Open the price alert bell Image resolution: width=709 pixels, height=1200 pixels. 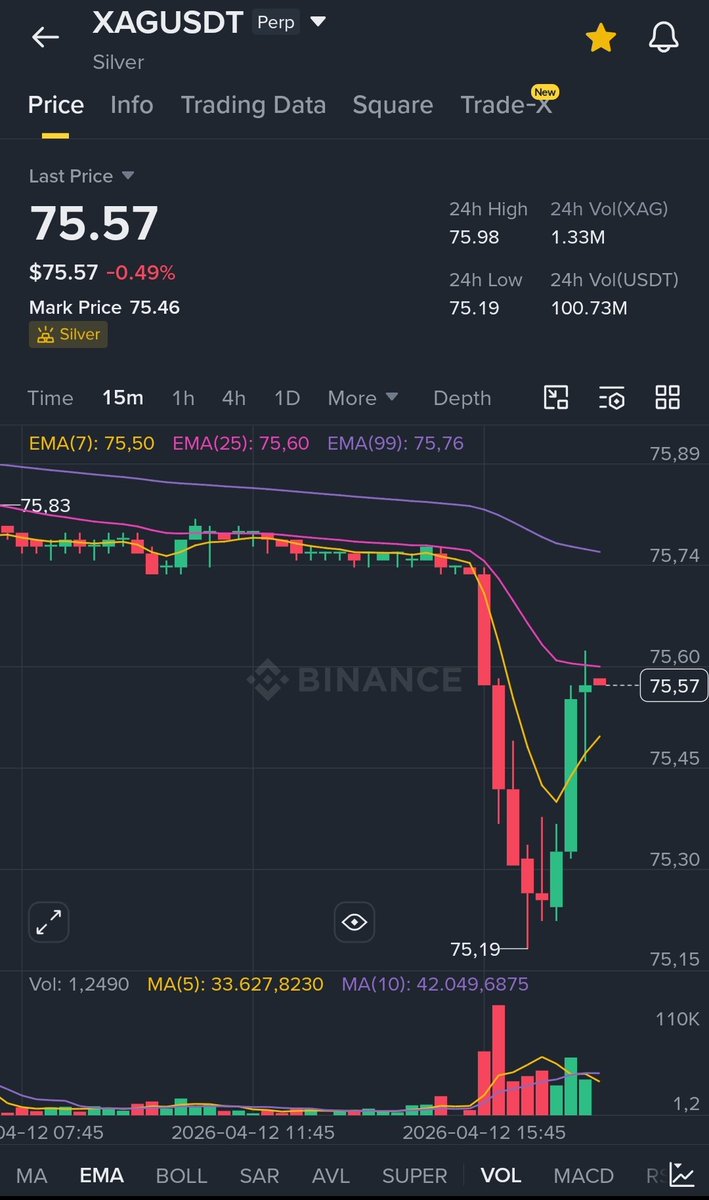pos(663,38)
